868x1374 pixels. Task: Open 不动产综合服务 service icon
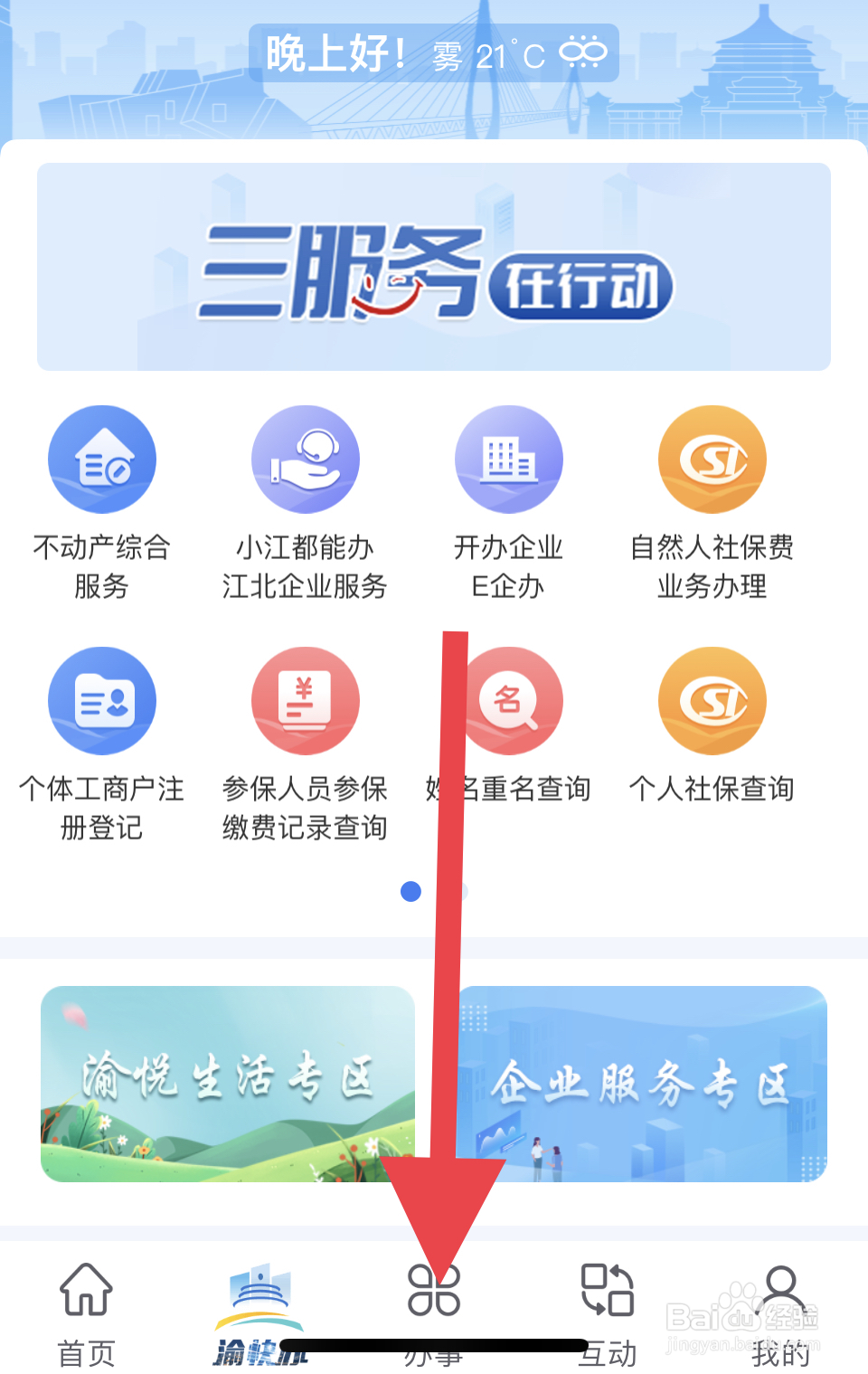pyautogui.click(x=102, y=459)
